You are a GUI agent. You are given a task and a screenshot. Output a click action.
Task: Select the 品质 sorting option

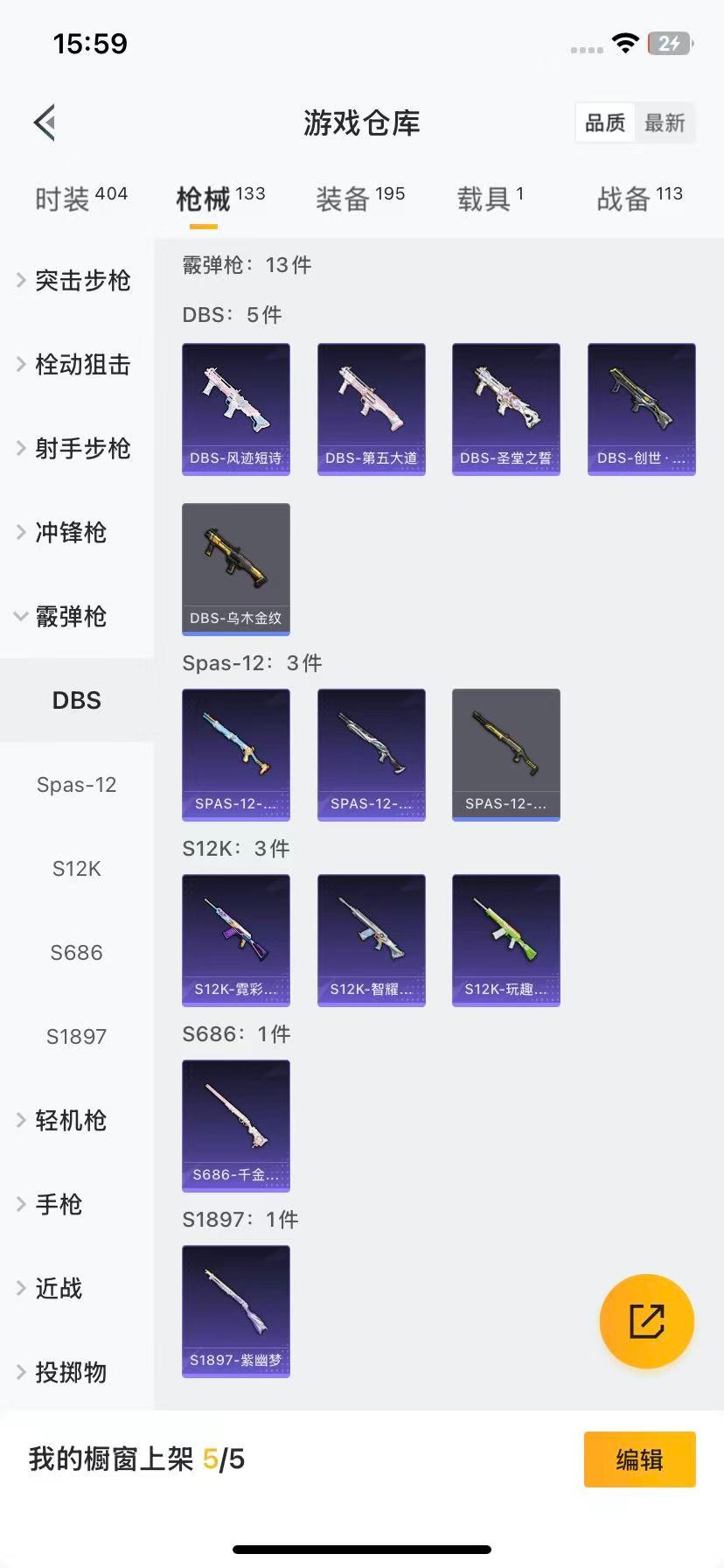click(605, 123)
